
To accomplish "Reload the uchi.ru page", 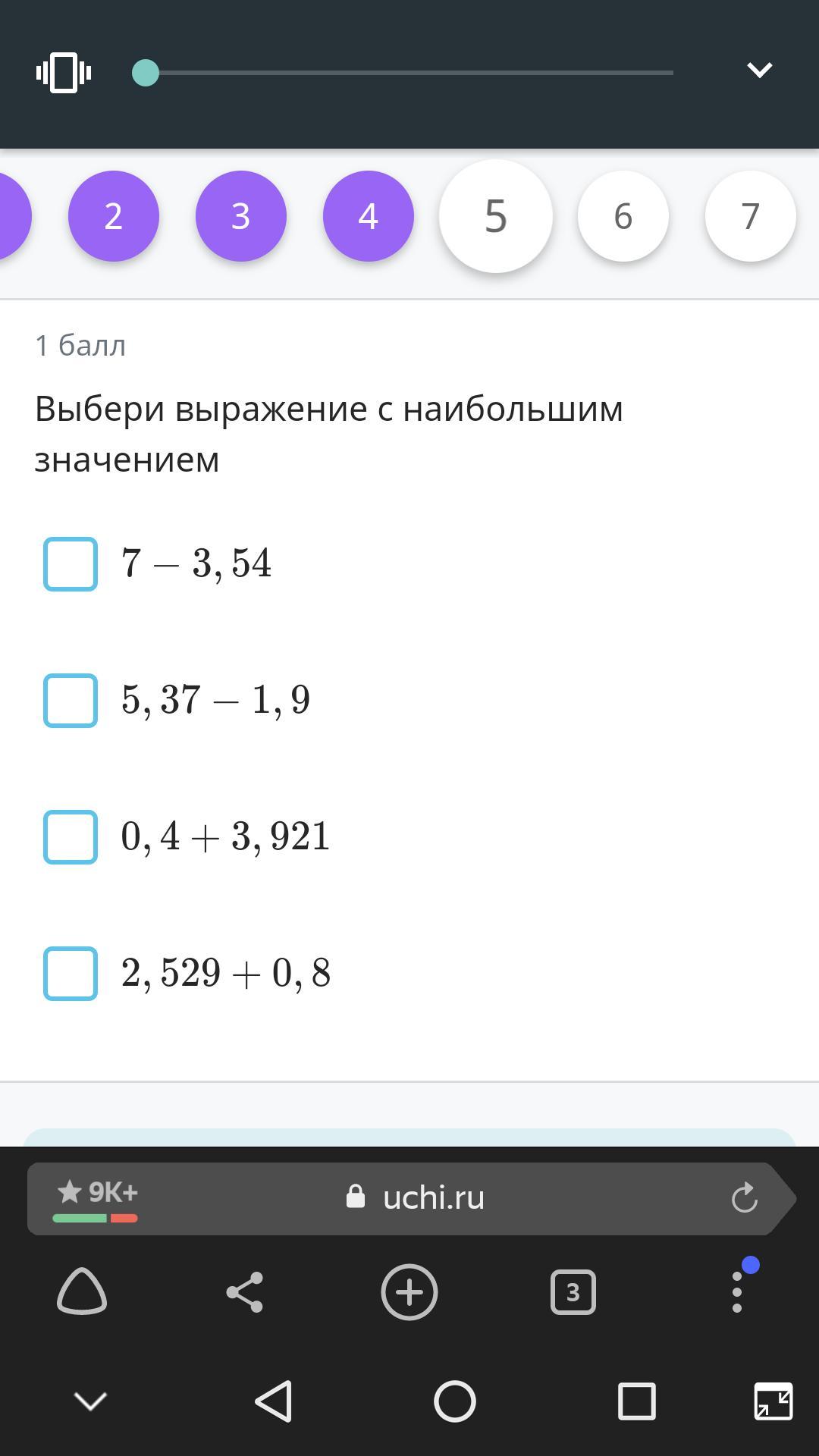I will click(x=744, y=1198).
